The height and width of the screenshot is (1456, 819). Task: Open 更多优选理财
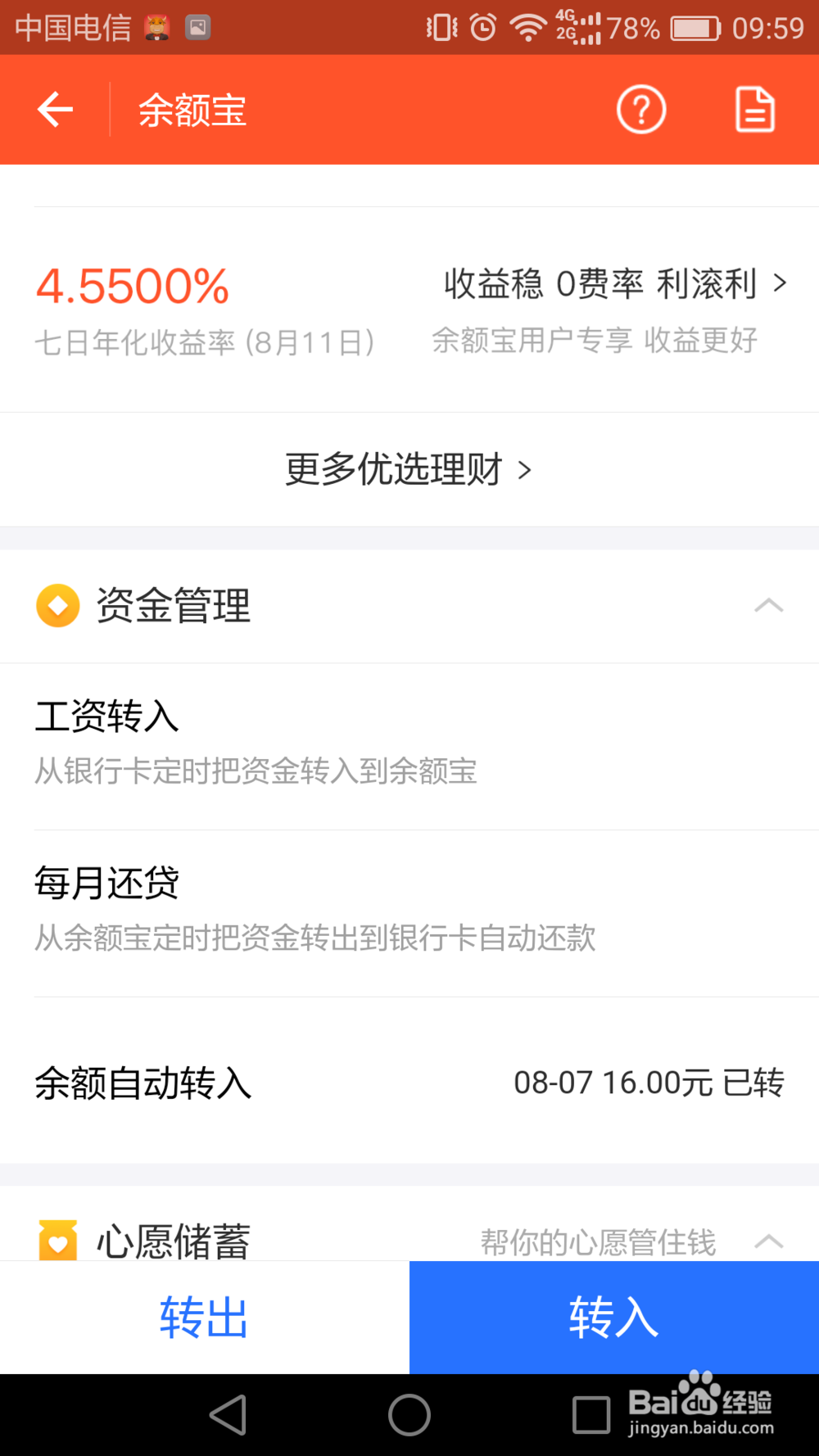click(409, 469)
